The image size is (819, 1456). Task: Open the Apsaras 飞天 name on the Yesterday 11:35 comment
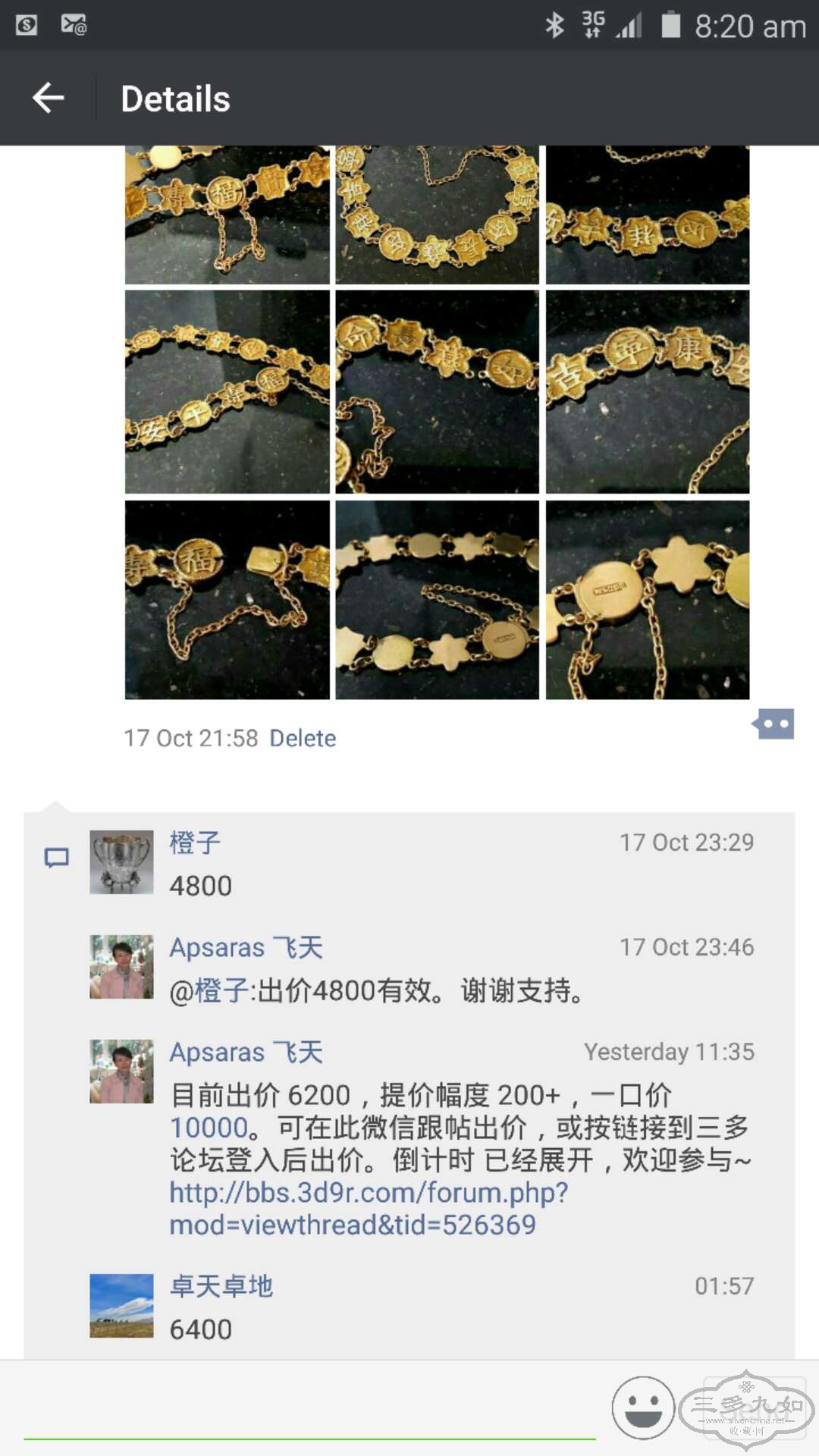(246, 1053)
